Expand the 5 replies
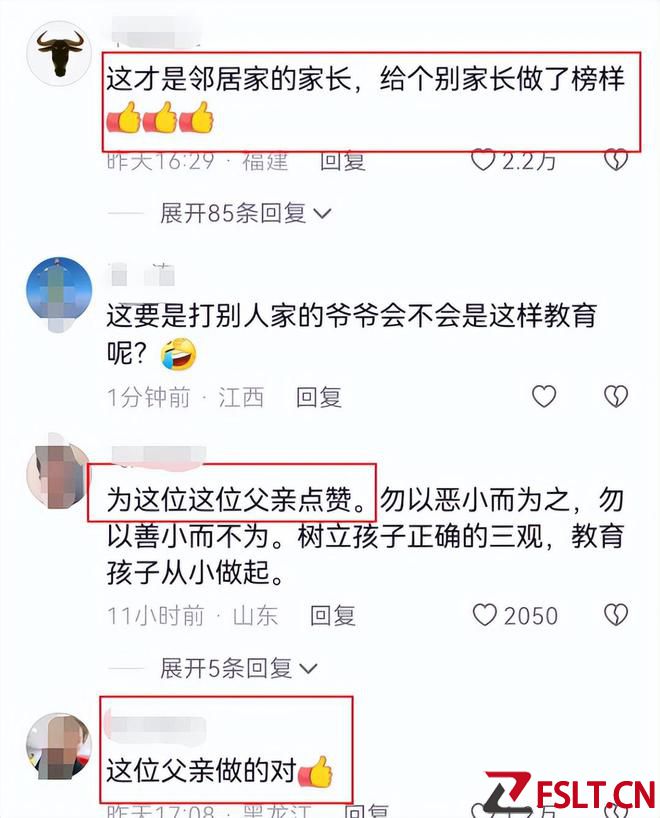660x818 pixels. [x=239, y=667]
